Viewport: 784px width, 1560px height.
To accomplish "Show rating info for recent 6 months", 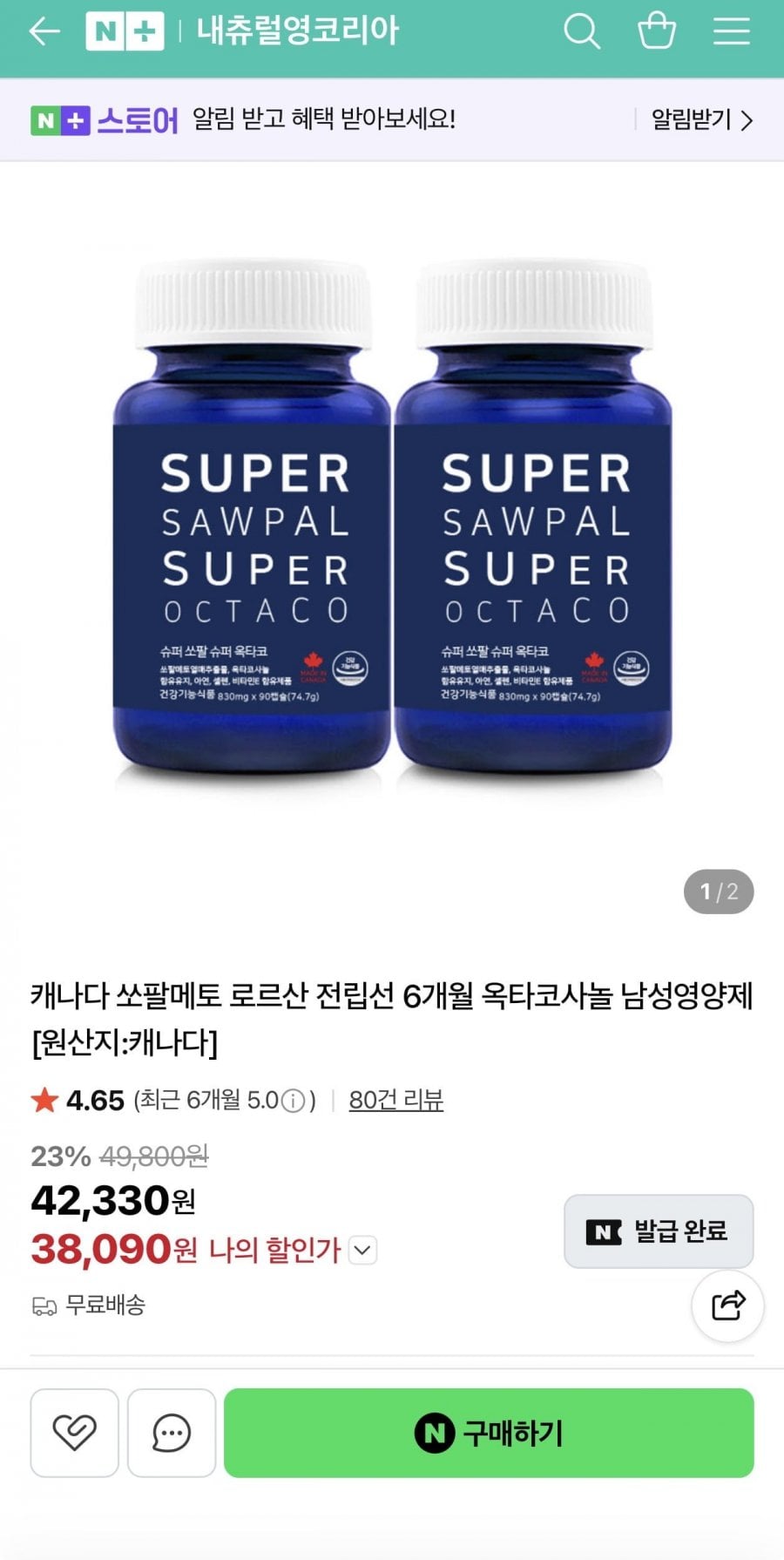I will point(294,1101).
